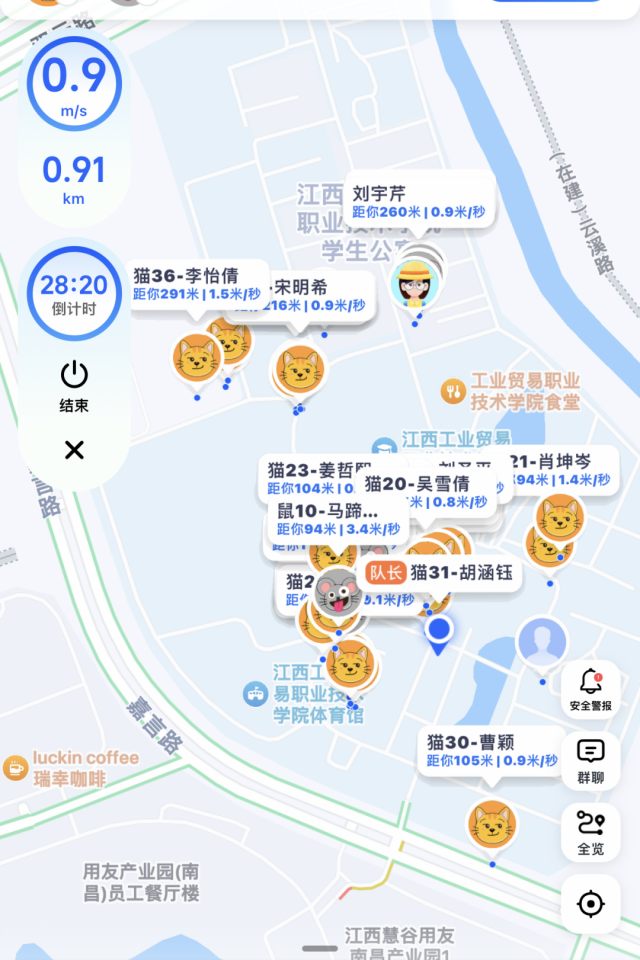Tap the grey default-avatar player marker
The height and width of the screenshot is (960, 640).
541,642
